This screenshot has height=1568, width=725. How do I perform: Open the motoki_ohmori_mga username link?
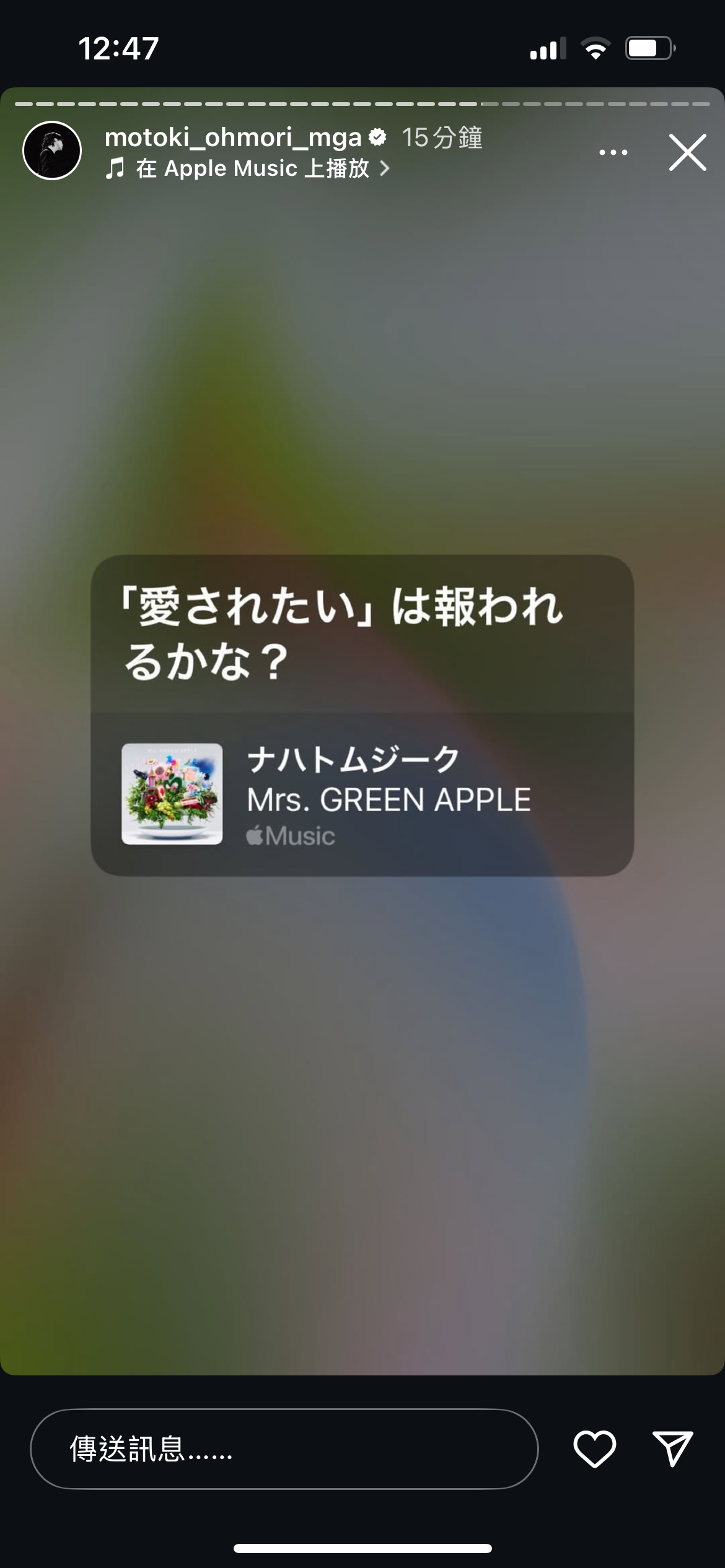click(233, 137)
